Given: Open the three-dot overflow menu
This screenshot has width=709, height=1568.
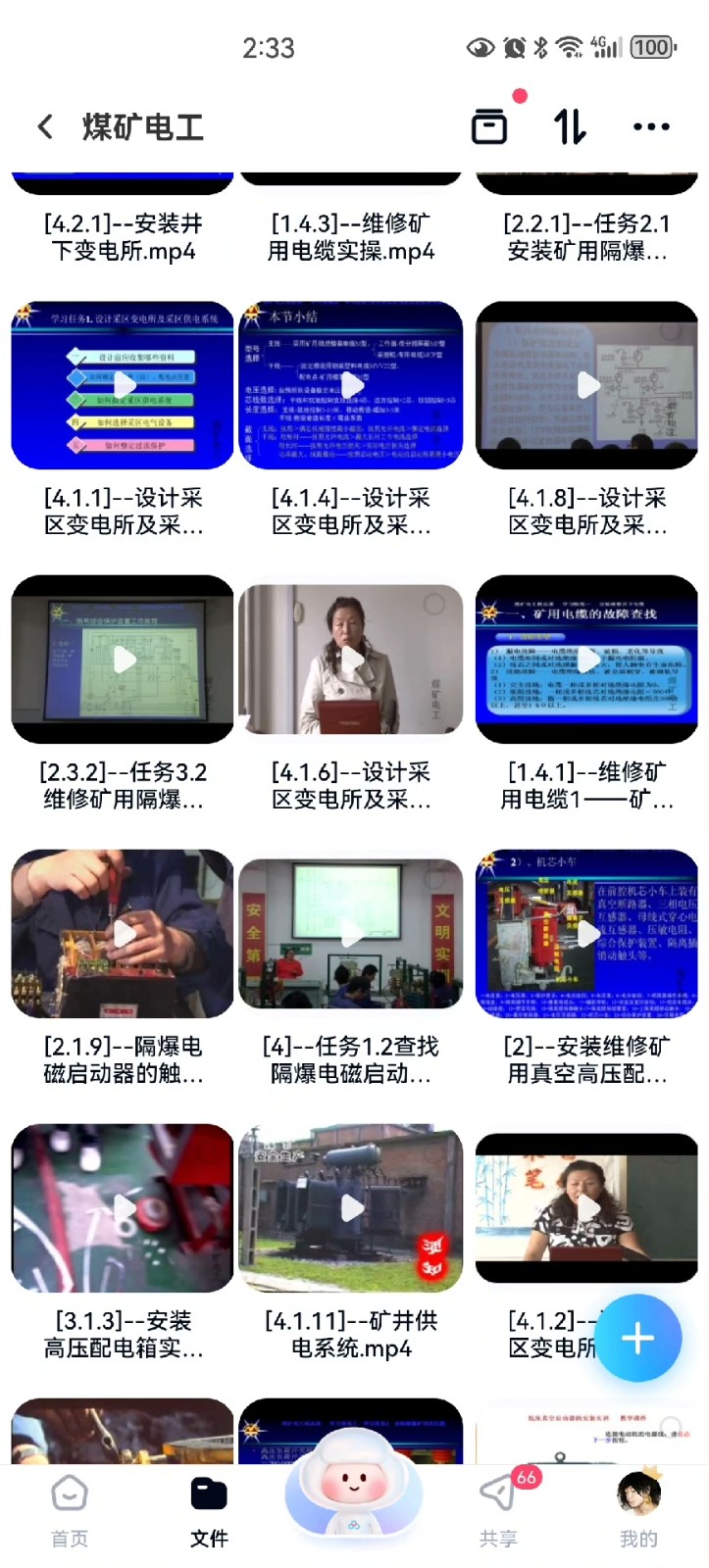Looking at the screenshot, I should [x=651, y=126].
